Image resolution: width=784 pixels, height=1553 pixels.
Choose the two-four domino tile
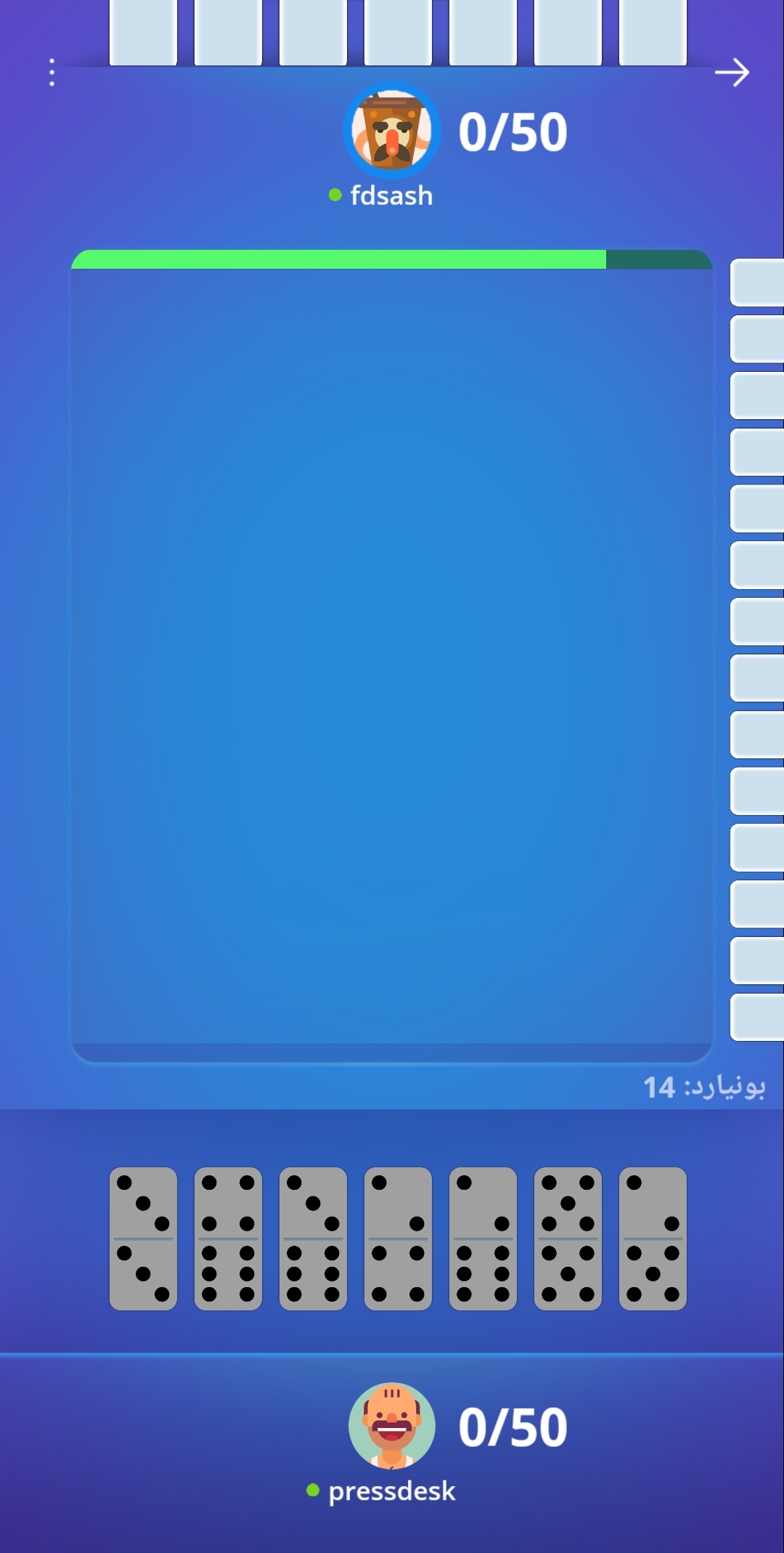[398, 1238]
